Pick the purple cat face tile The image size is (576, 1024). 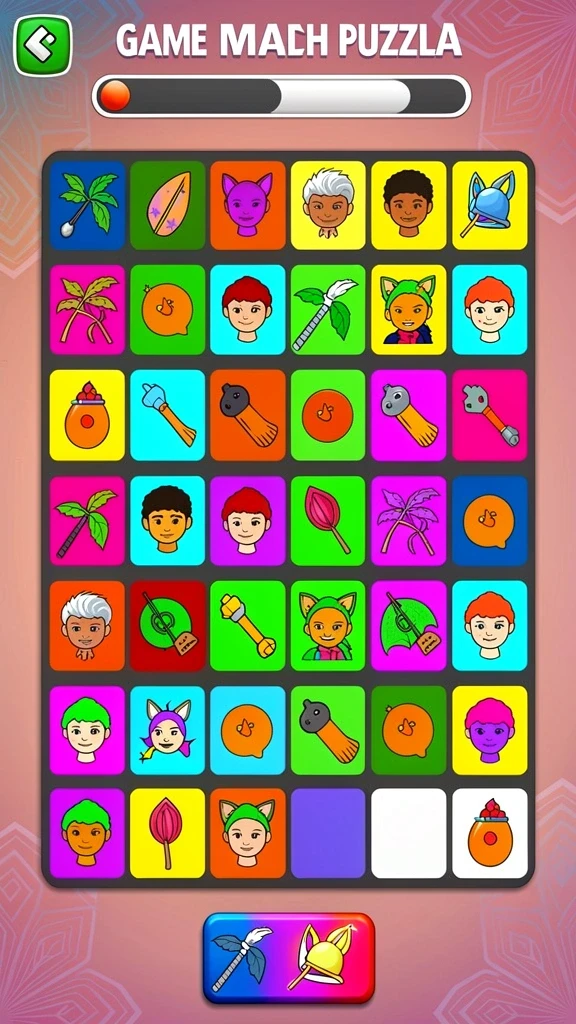tap(248, 205)
